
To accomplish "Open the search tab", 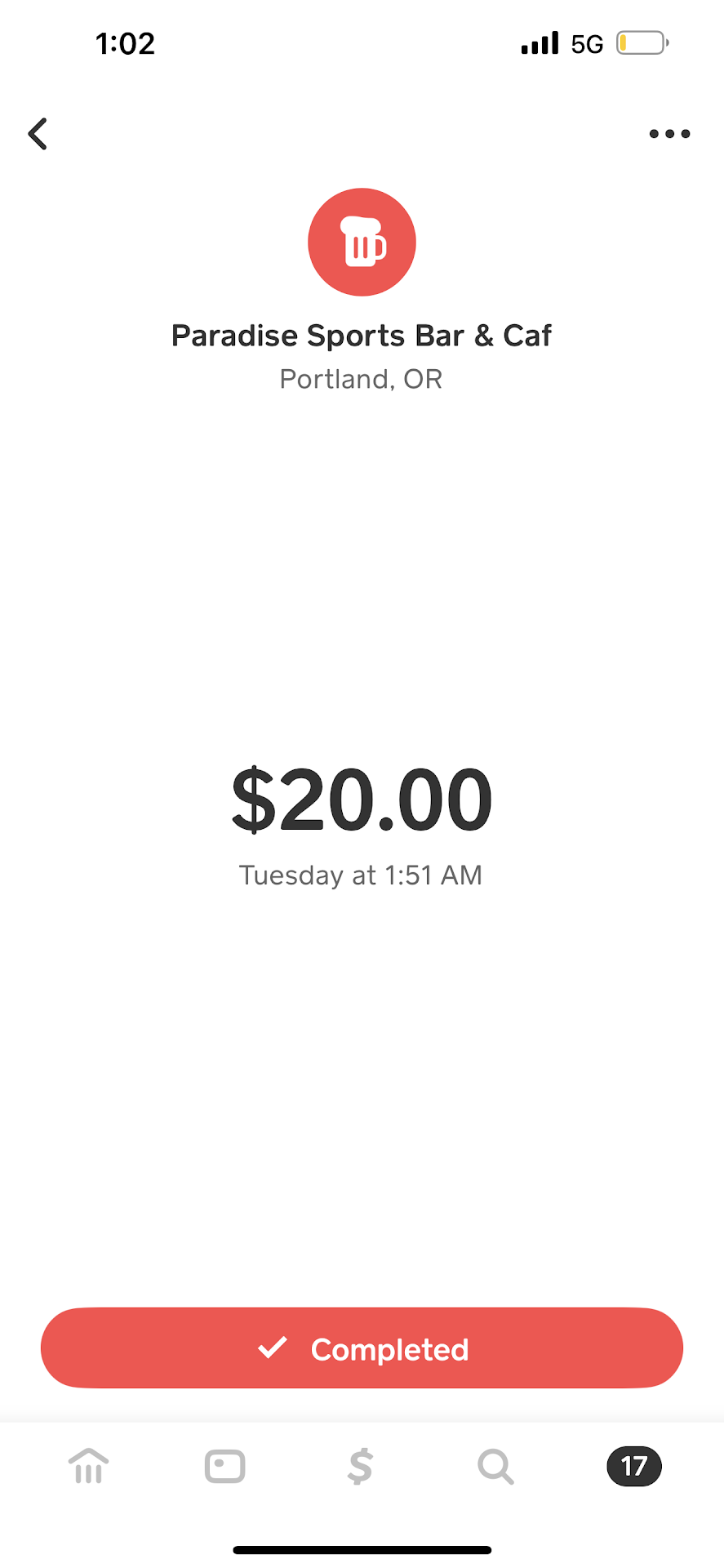I will [495, 1466].
